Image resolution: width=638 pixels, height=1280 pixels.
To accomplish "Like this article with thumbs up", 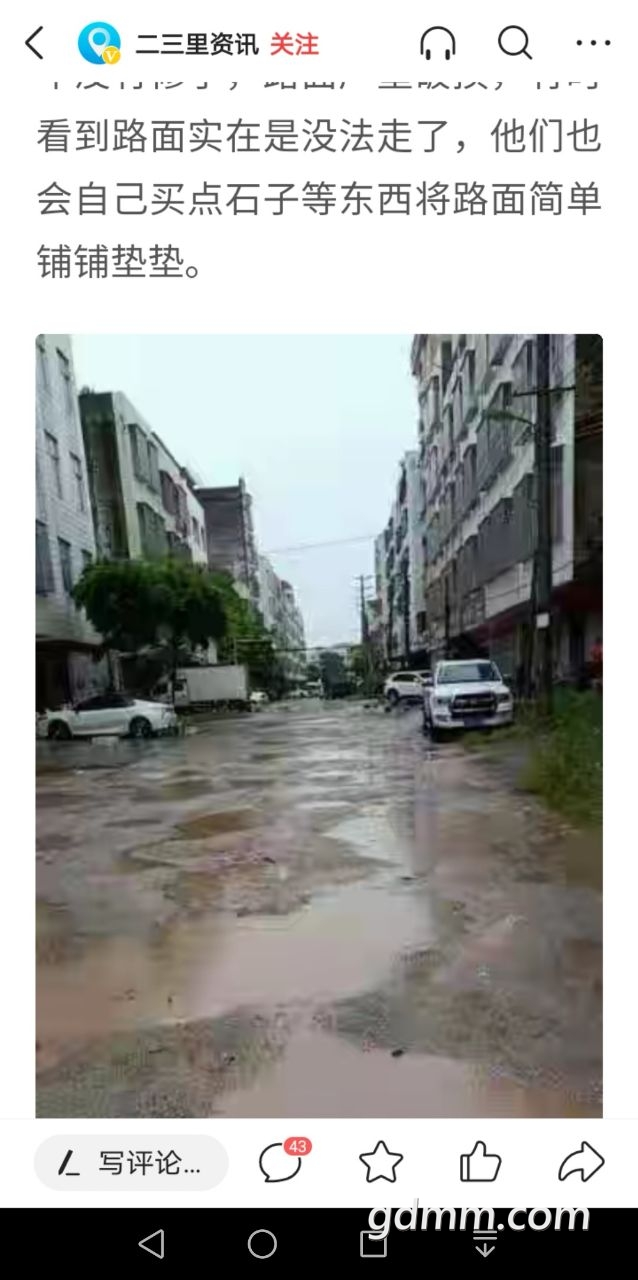I will point(480,1162).
